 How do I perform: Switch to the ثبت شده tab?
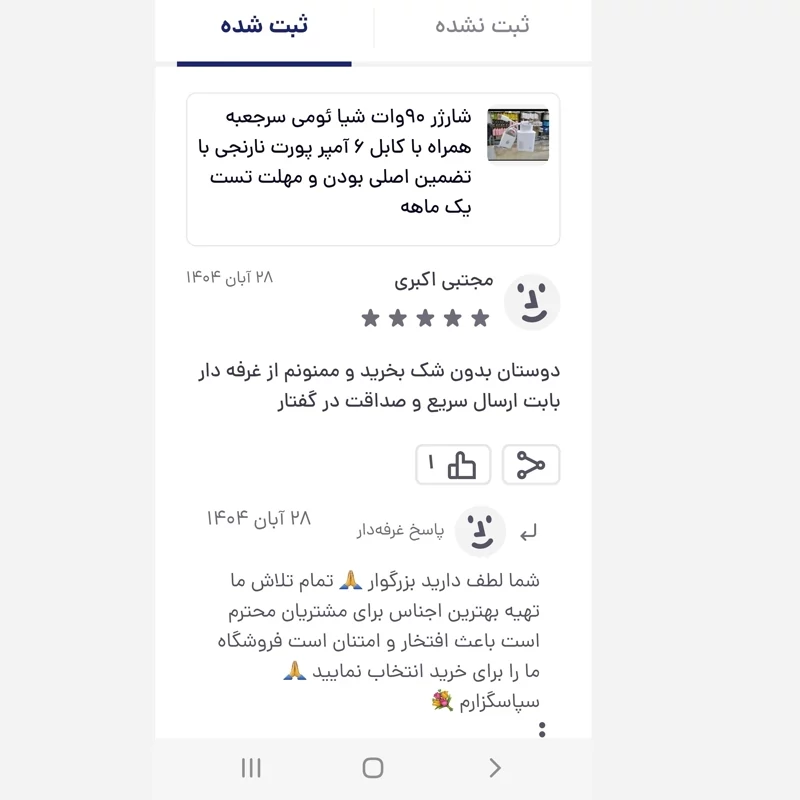click(264, 27)
